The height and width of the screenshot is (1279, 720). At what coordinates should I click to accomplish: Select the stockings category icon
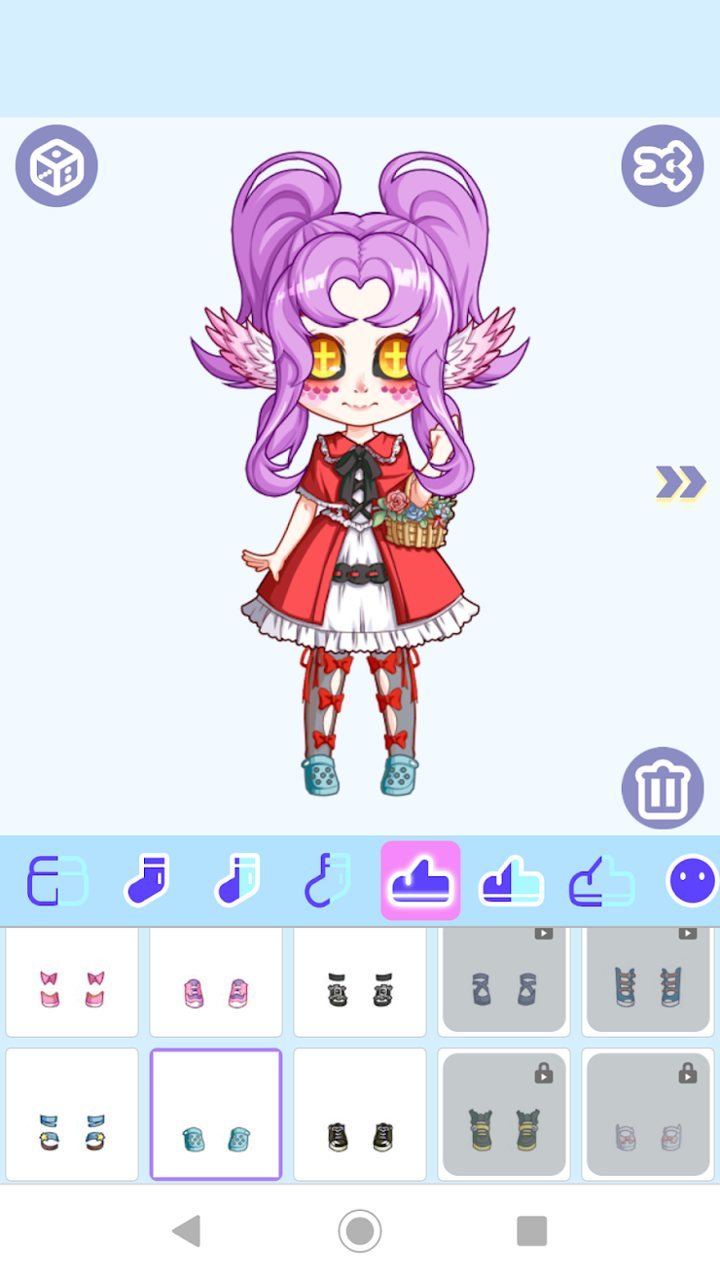pyautogui.click(x=325, y=878)
